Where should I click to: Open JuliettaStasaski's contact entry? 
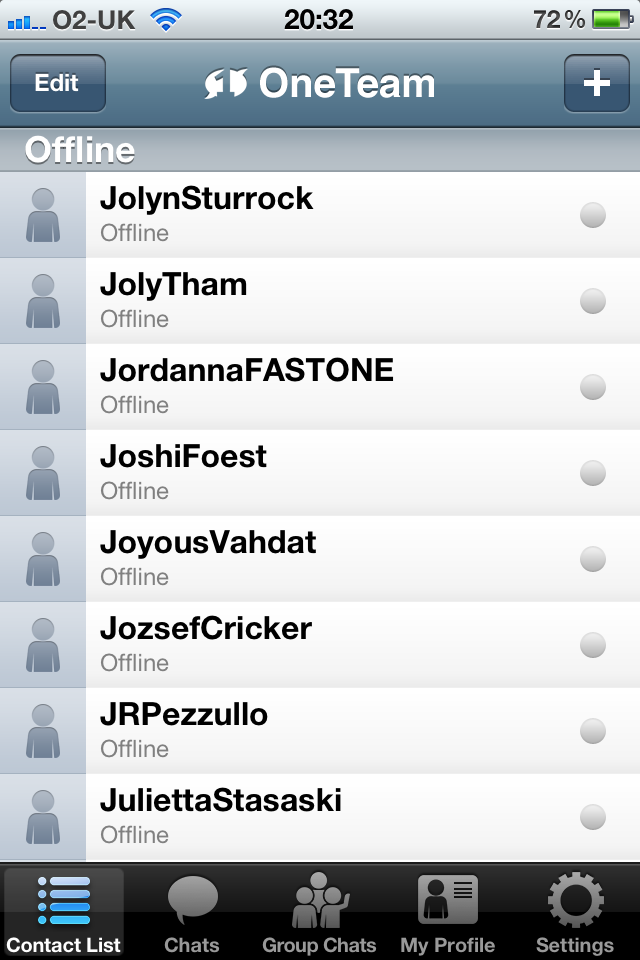click(x=320, y=817)
